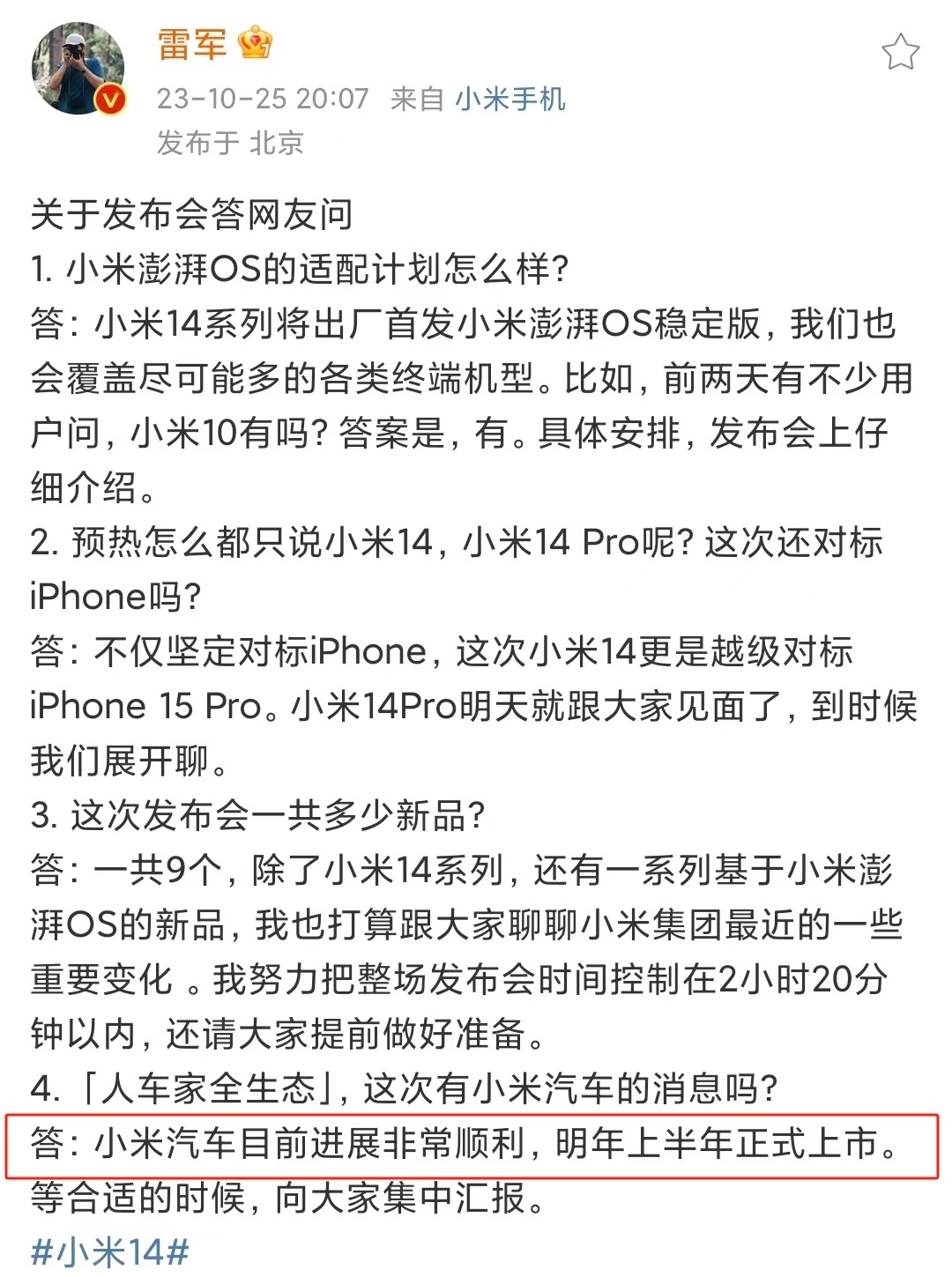Open the 小米手机 source link

coord(509,99)
